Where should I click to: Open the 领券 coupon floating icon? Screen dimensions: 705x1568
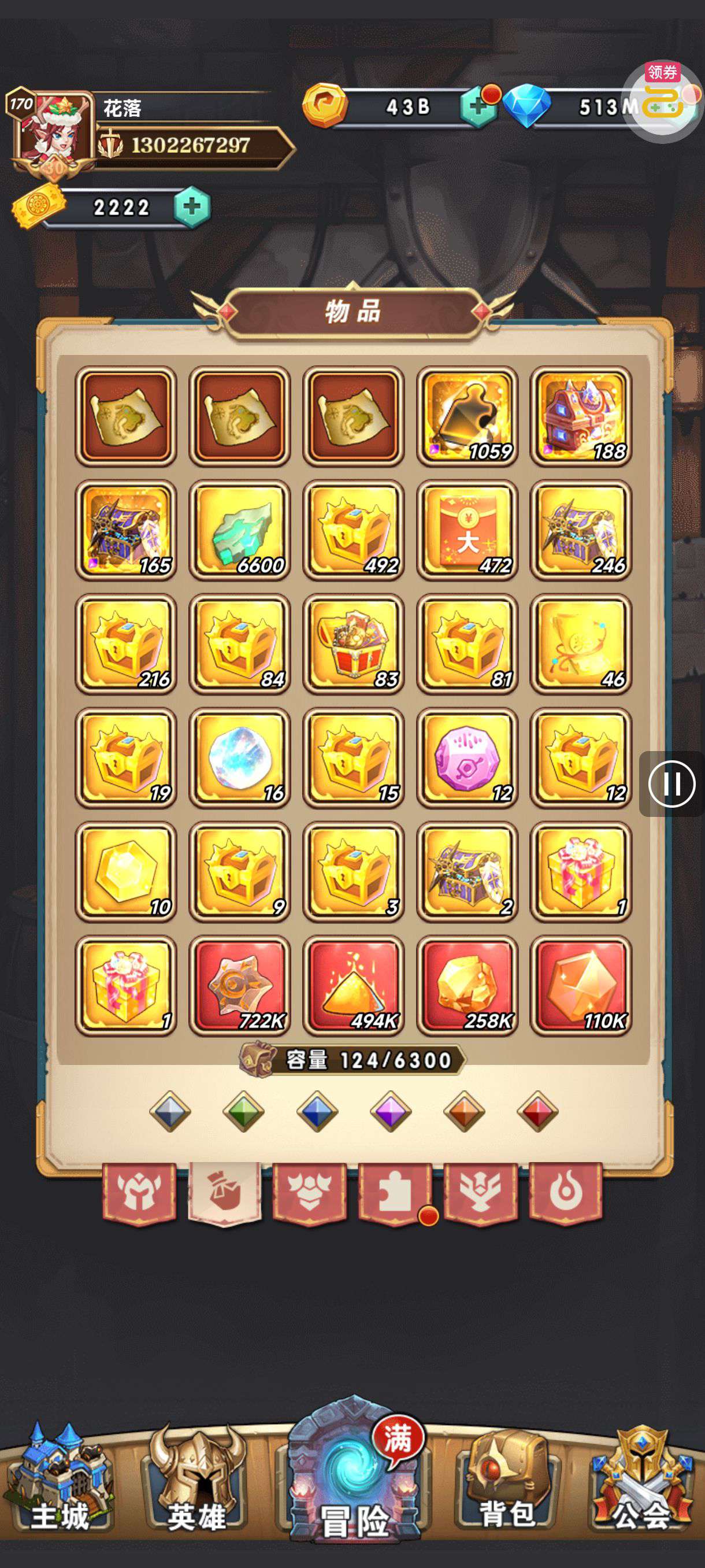(662, 101)
